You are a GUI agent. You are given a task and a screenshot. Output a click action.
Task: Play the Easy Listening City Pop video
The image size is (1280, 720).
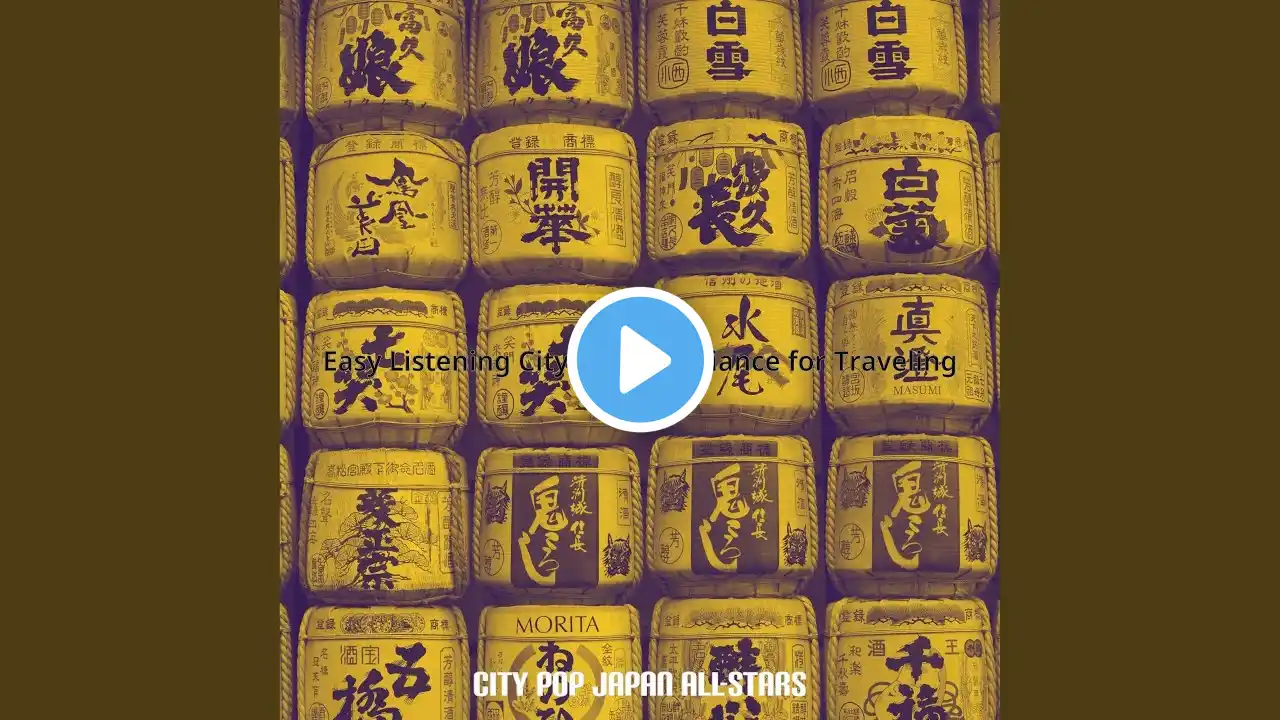click(640, 360)
